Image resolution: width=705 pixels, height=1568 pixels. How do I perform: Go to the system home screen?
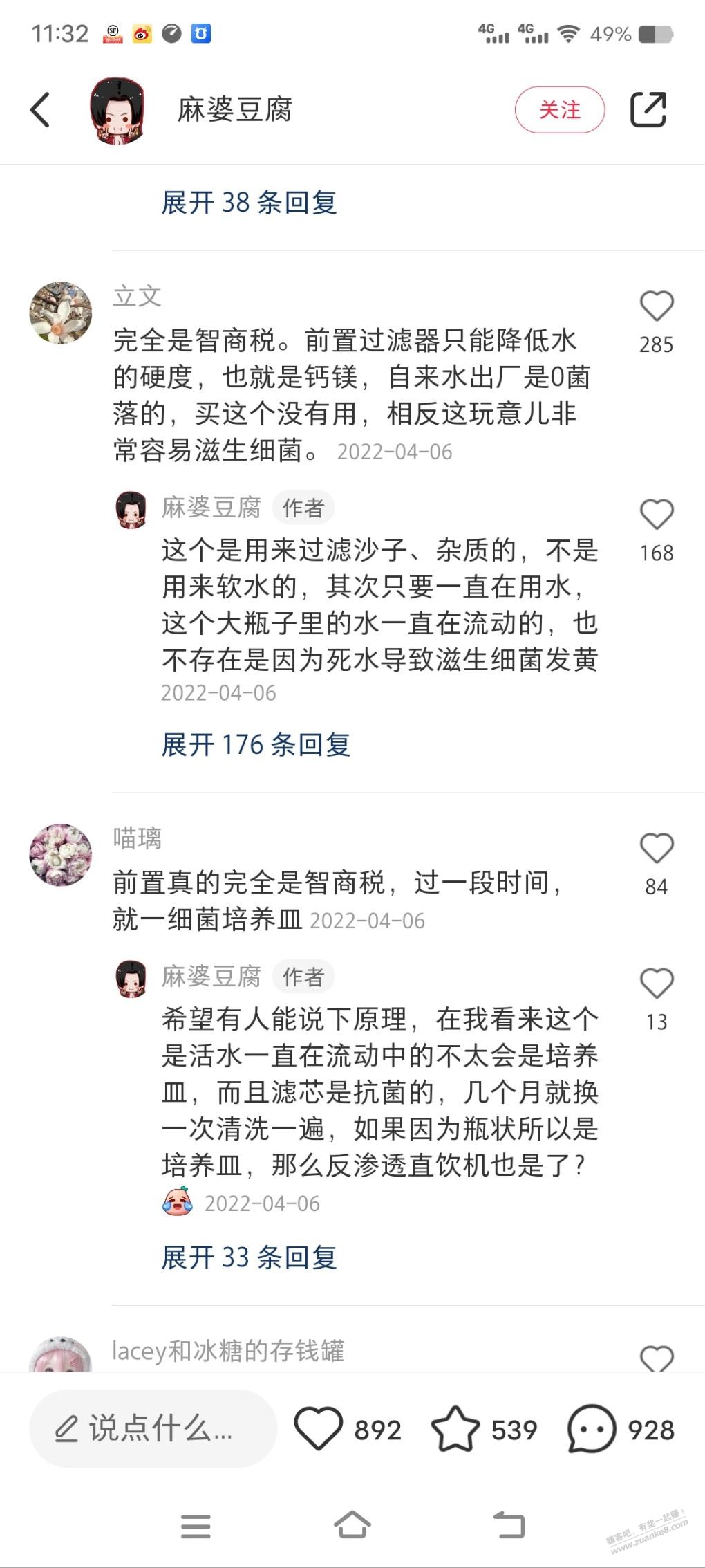click(352, 1525)
